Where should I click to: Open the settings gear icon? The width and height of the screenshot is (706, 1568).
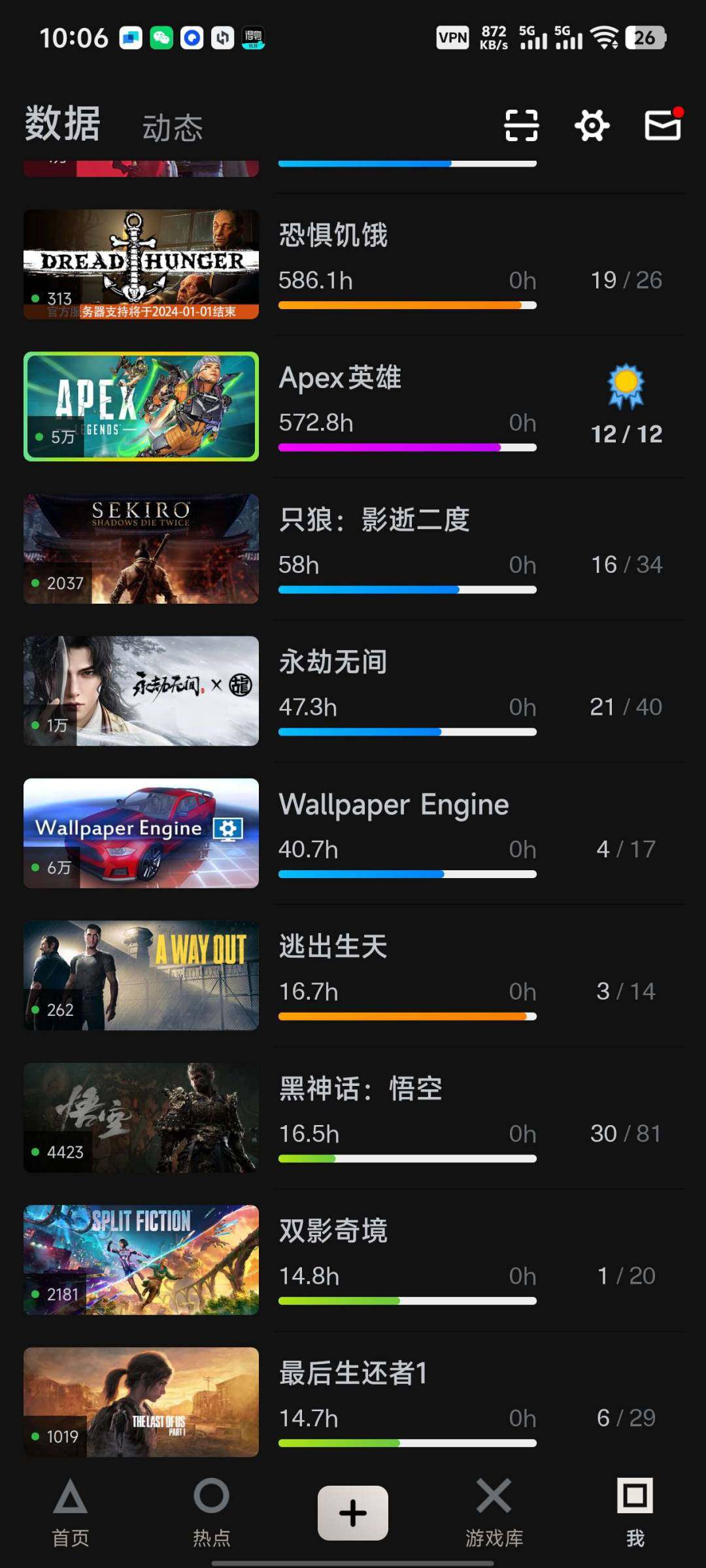(x=592, y=126)
